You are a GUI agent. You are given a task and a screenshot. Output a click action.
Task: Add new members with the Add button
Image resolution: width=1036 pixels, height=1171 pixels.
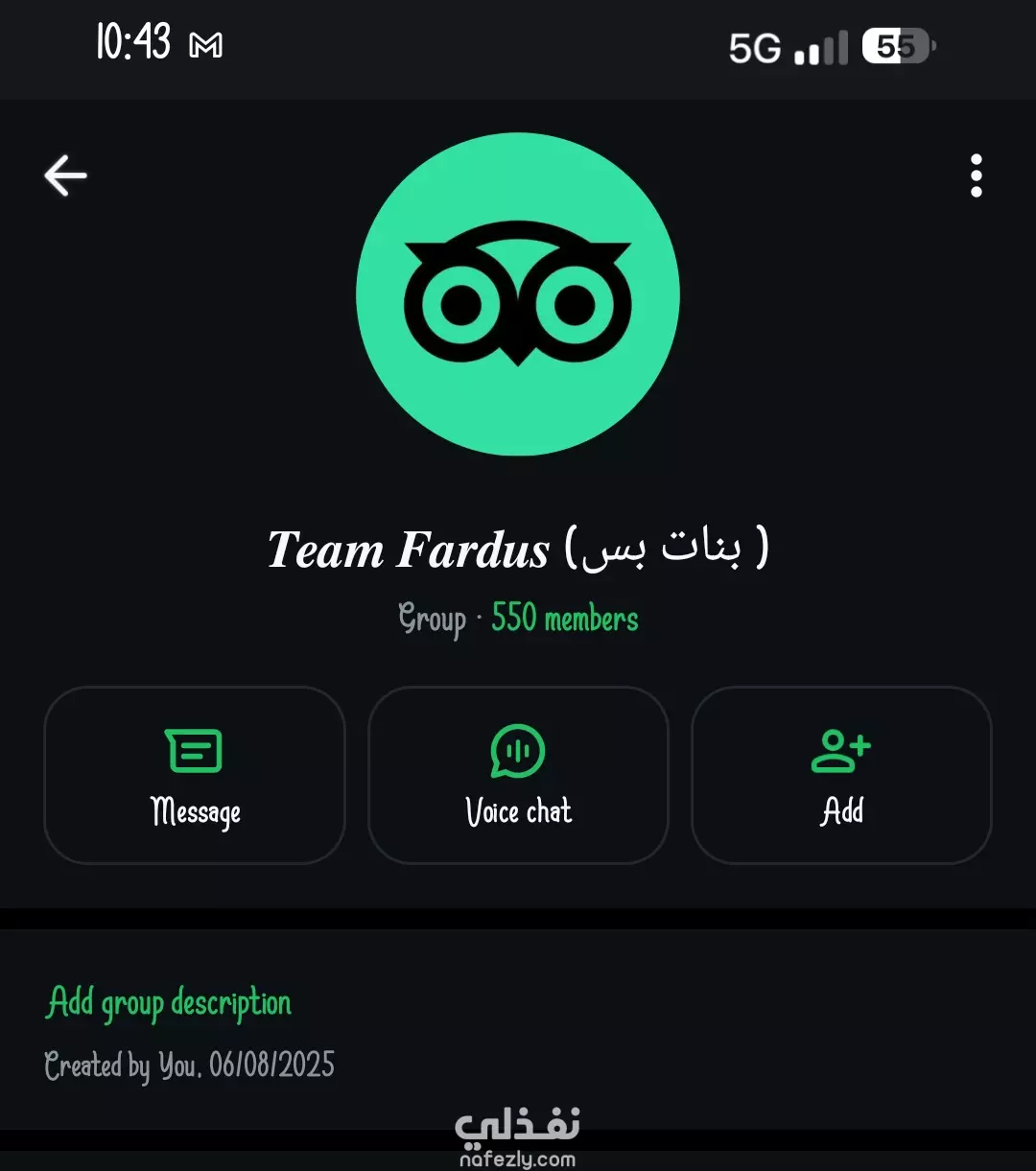tap(841, 775)
